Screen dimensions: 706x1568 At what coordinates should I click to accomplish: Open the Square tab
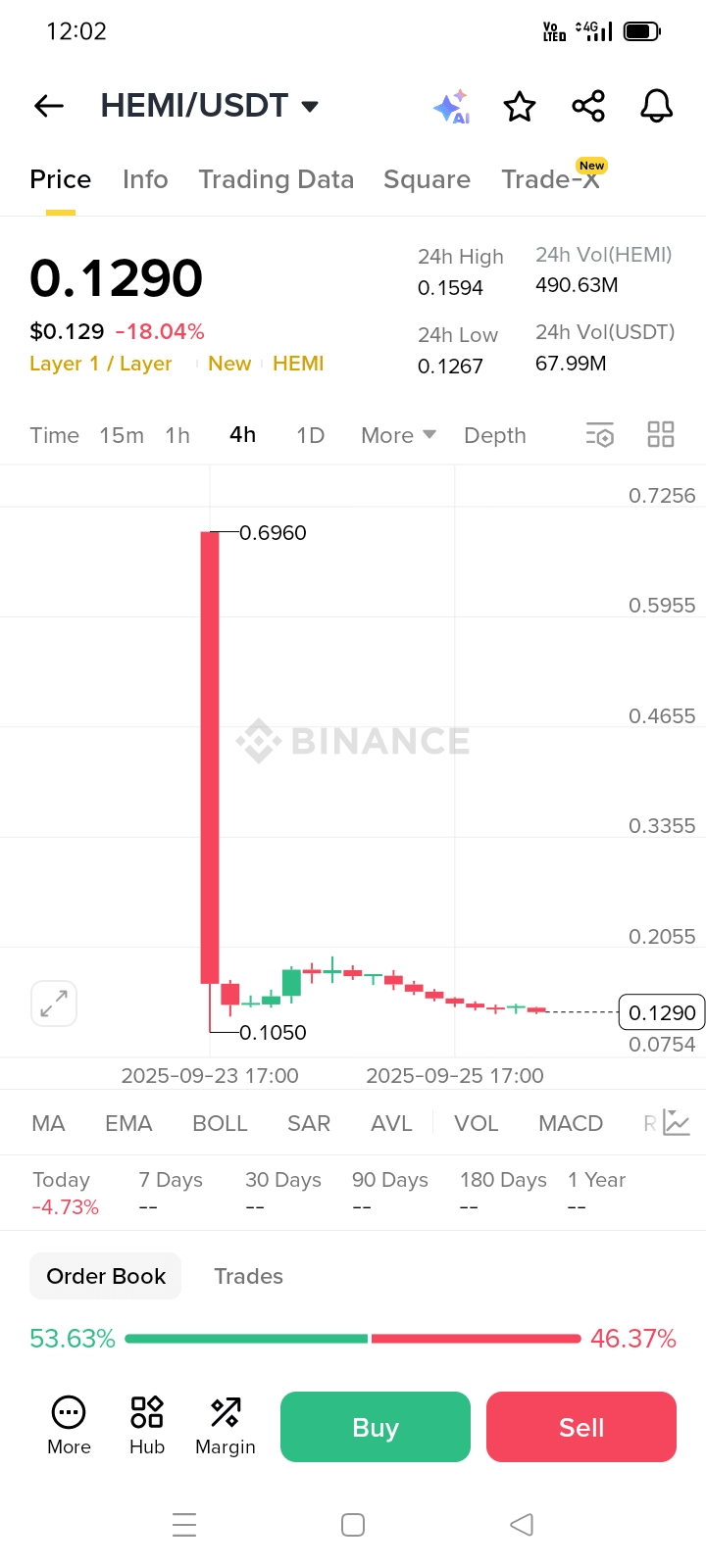click(427, 179)
